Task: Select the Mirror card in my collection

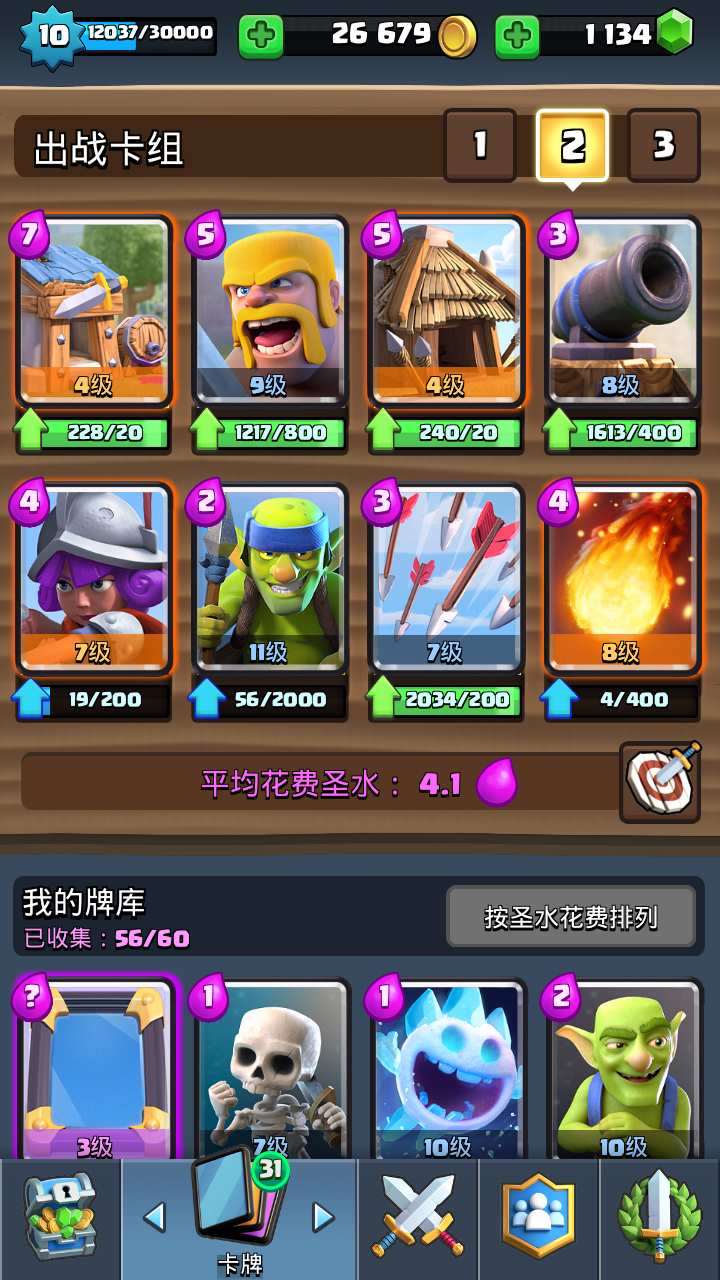Action: pyautogui.click(x=95, y=1070)
